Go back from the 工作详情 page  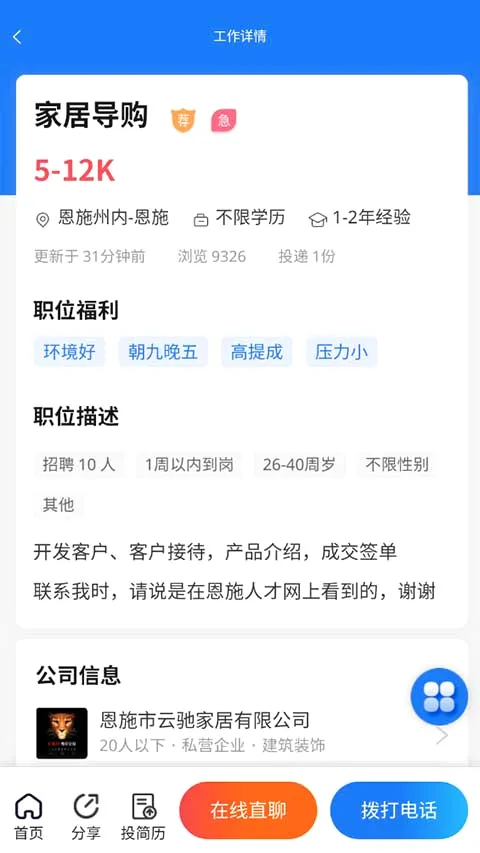pos(17,37)
